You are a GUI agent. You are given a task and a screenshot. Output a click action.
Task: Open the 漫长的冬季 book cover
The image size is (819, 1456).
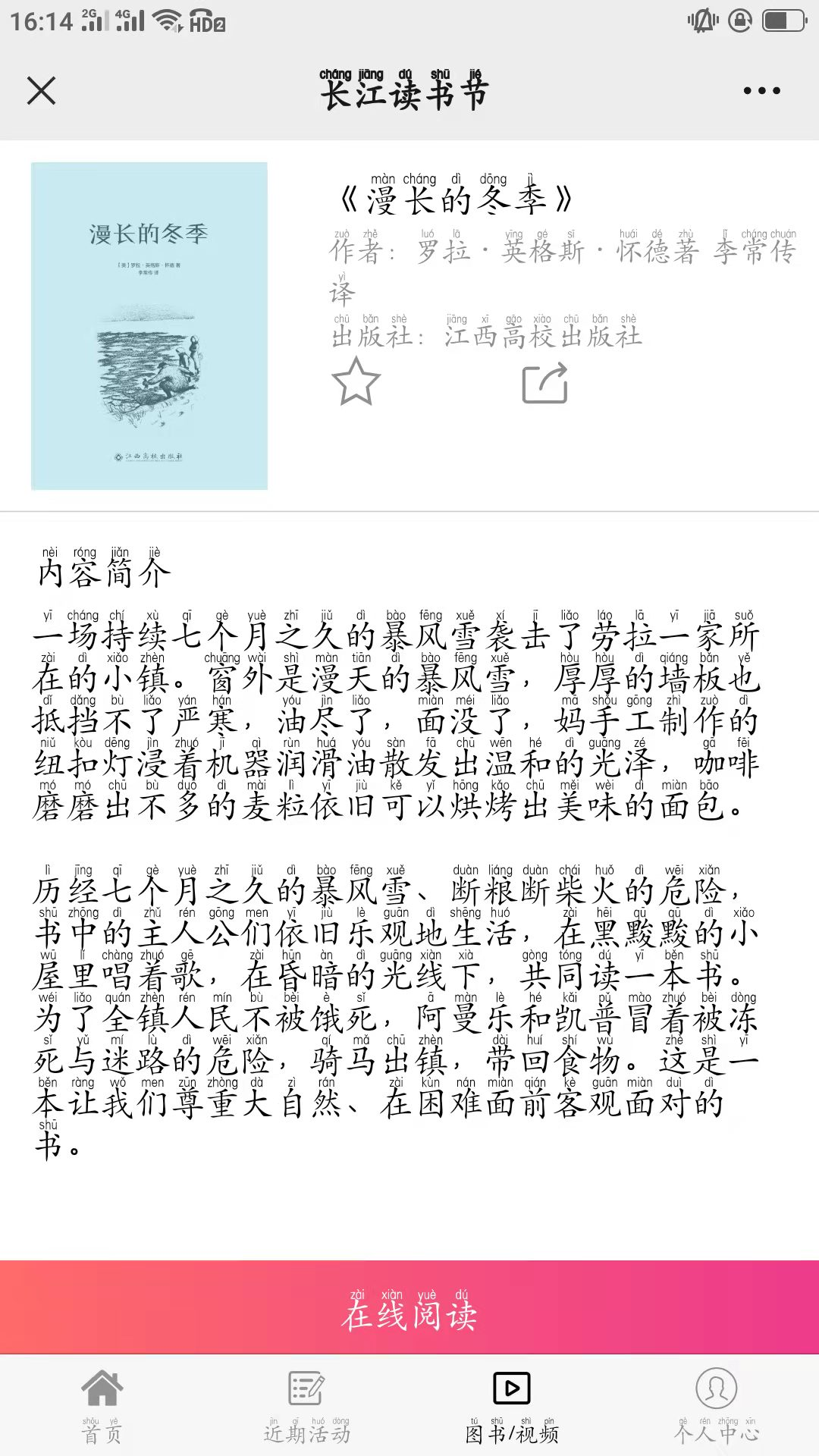point(149,326)
